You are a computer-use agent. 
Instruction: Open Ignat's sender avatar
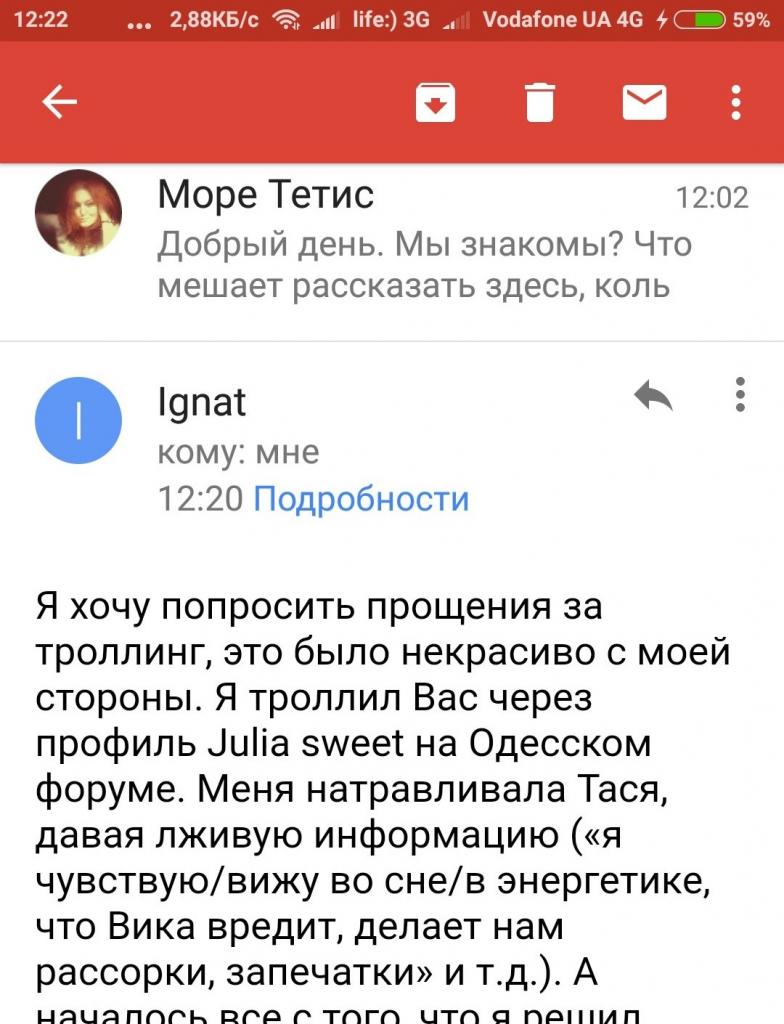(78, 420)
